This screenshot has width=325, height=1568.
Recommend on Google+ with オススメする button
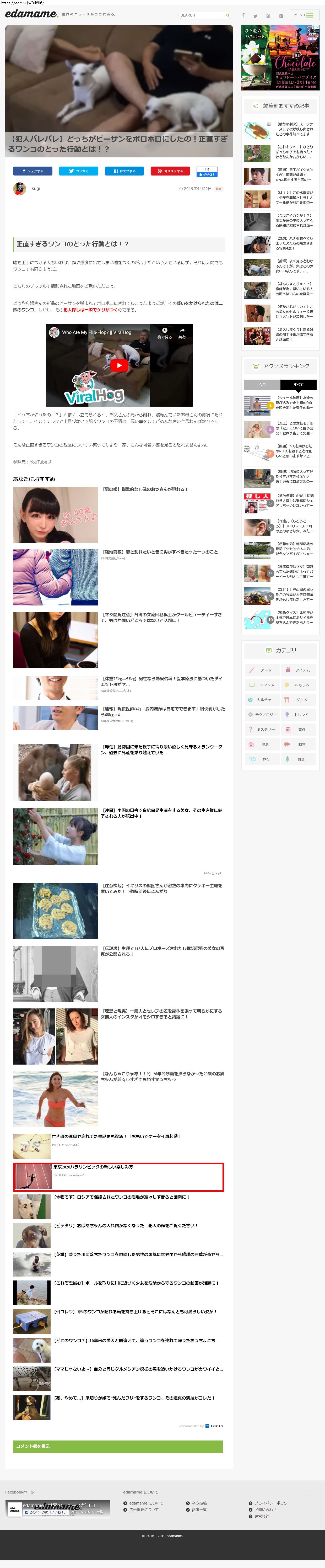pos(170,171)
